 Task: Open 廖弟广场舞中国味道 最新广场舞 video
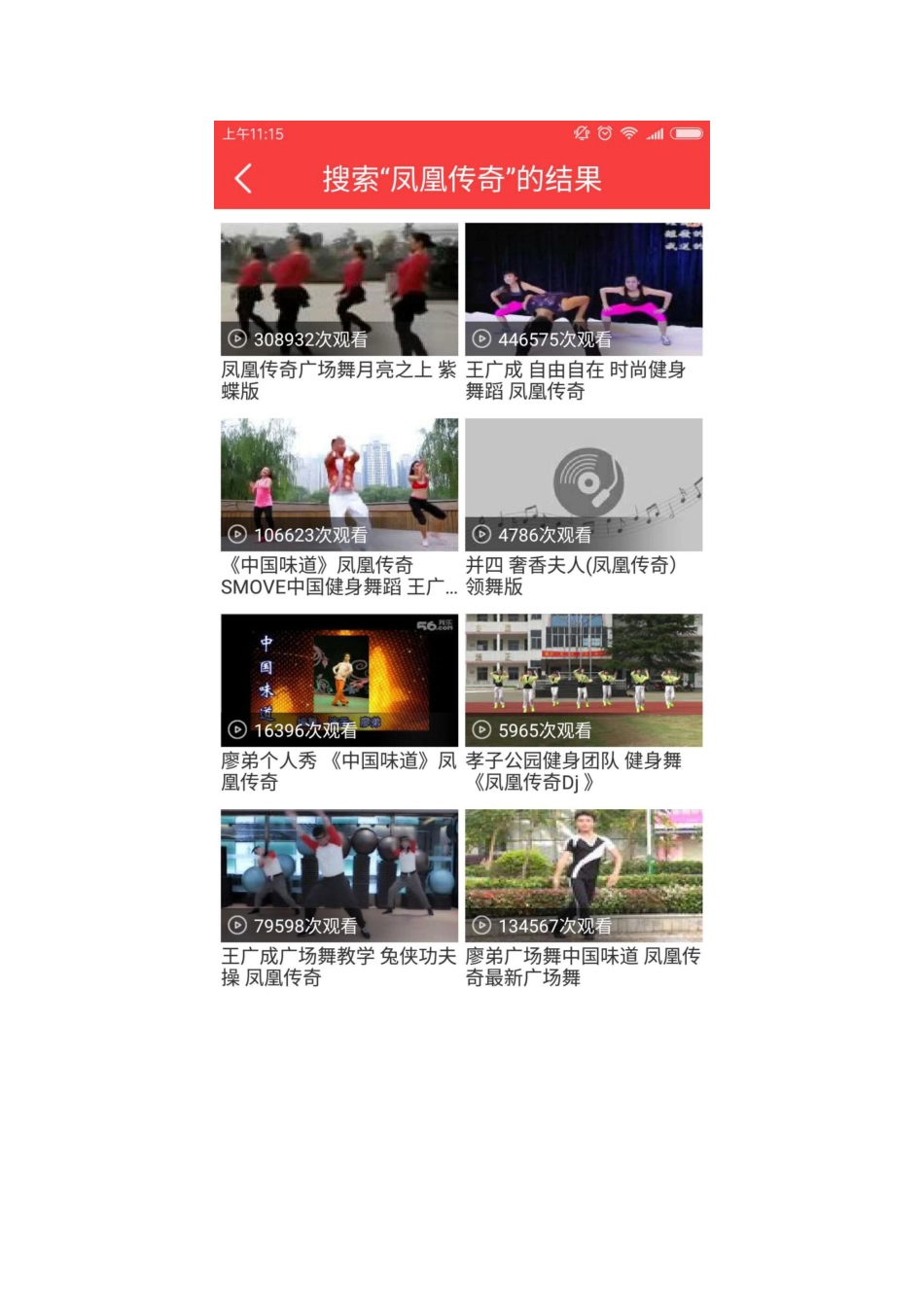584,876
